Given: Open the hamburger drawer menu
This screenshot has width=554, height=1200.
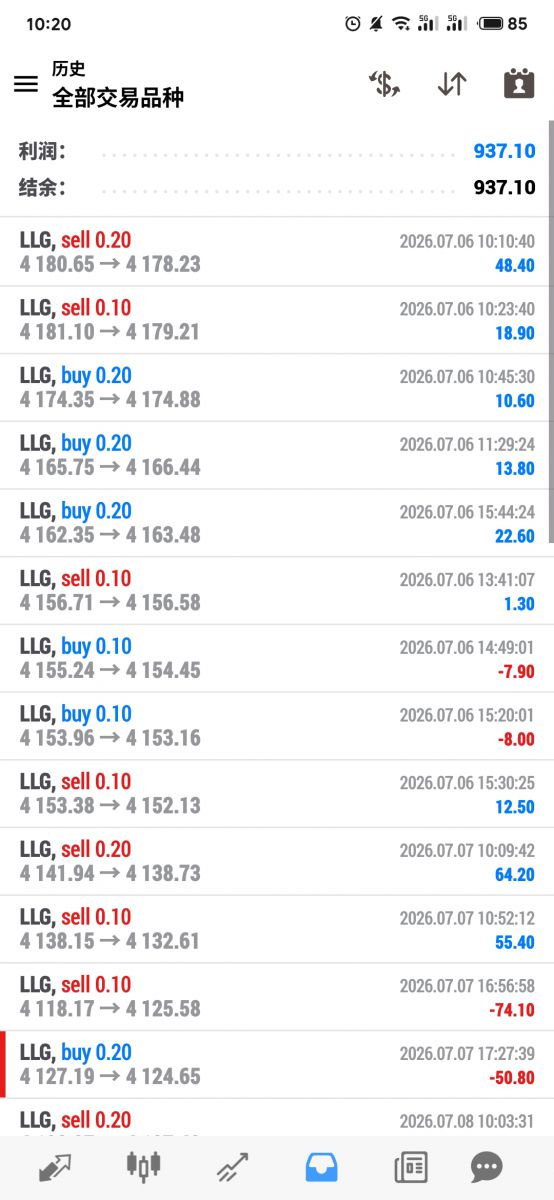Looking at the screenshot, I should point(26,84).
